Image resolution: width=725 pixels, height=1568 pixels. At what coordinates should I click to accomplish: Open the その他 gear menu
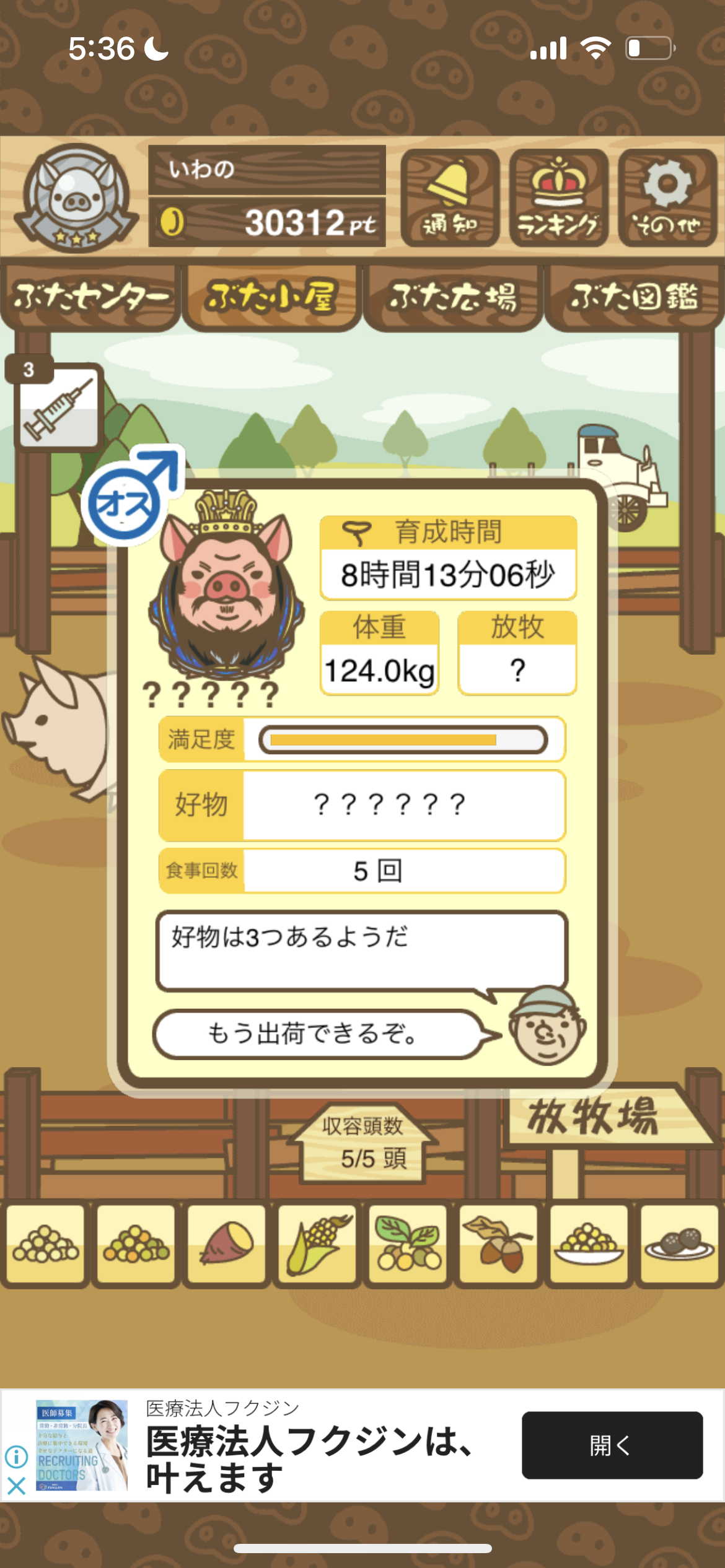667,198
